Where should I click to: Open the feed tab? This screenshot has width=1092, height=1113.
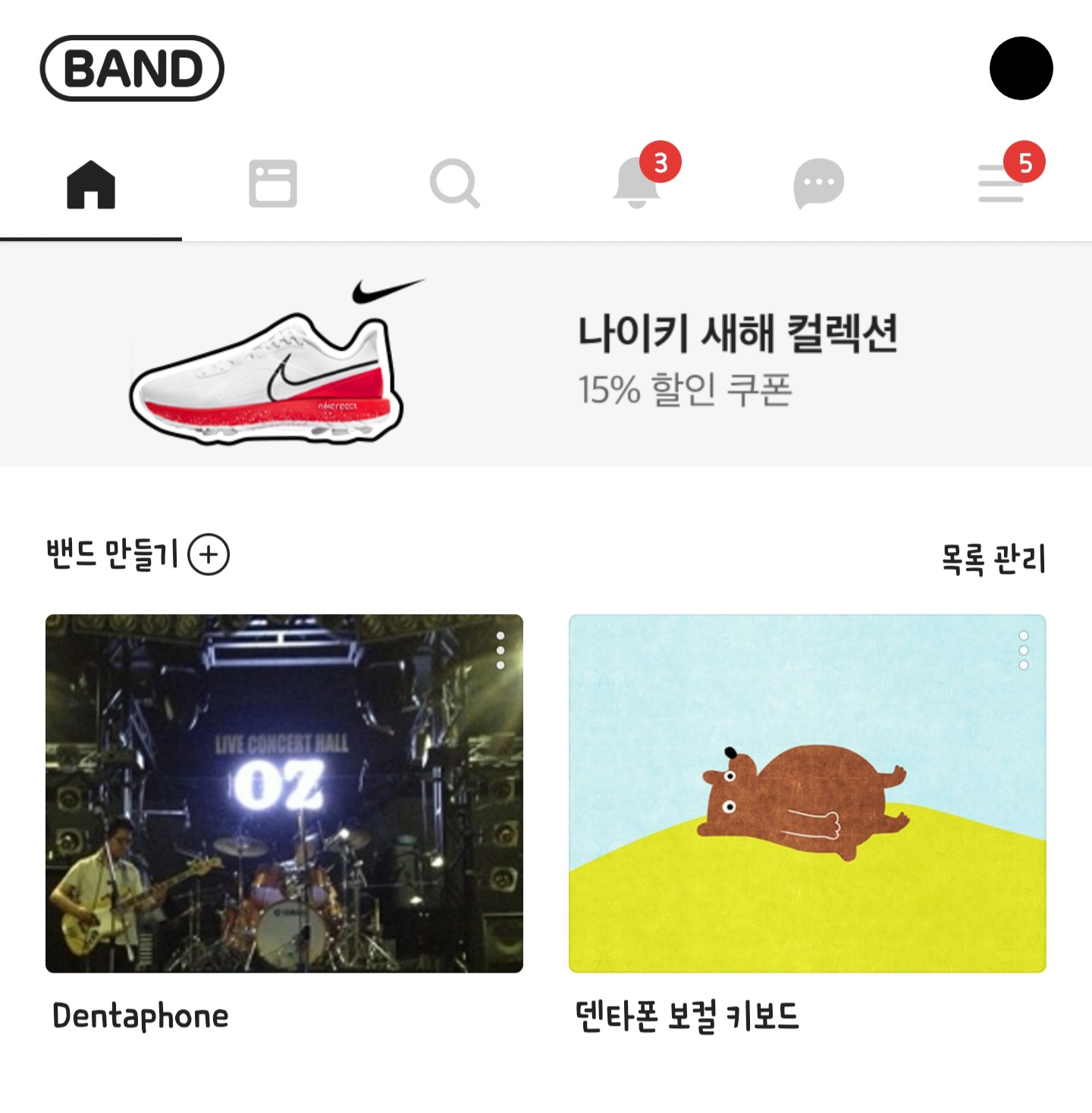tap(273, 183)
